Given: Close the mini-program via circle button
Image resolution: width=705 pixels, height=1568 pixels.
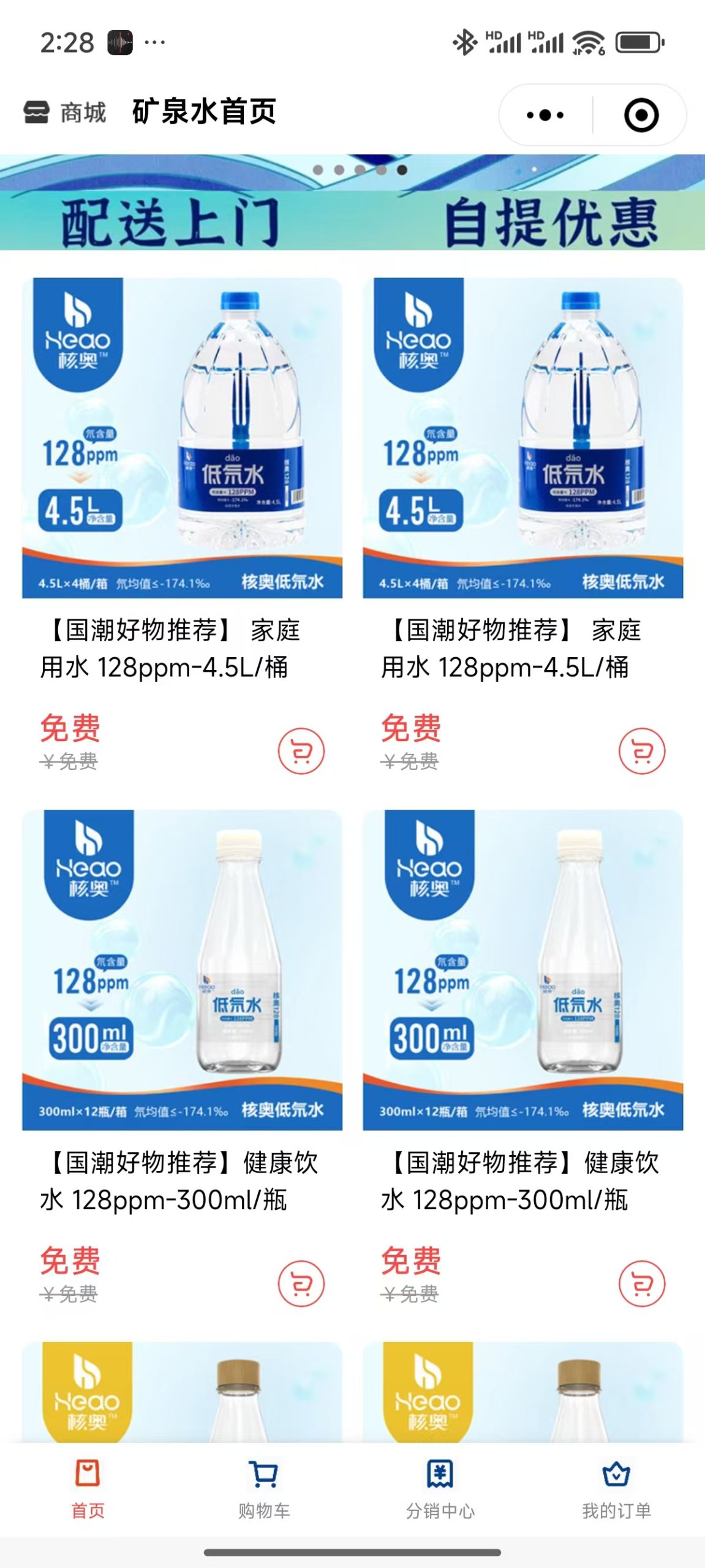Looking at the screenshot, I should coord(641,115).
